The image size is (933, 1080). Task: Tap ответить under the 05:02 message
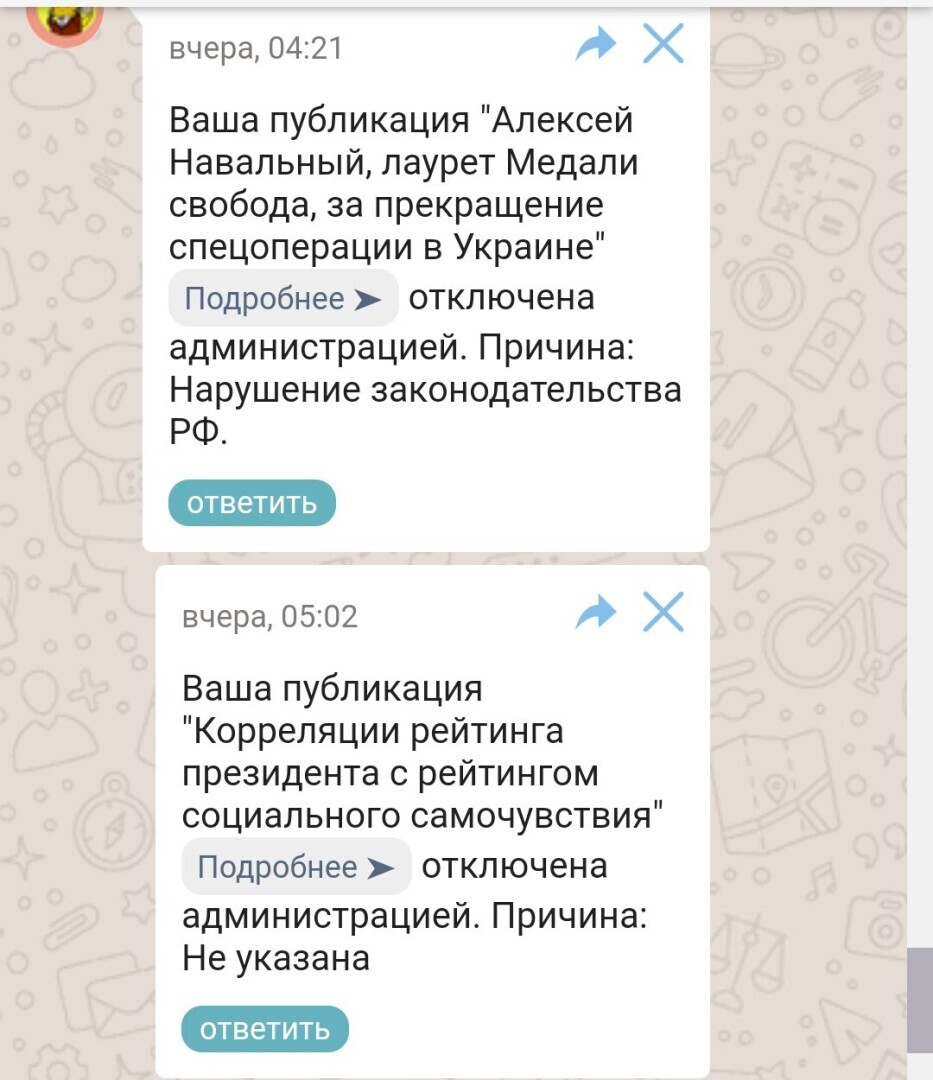point(265,1029)
